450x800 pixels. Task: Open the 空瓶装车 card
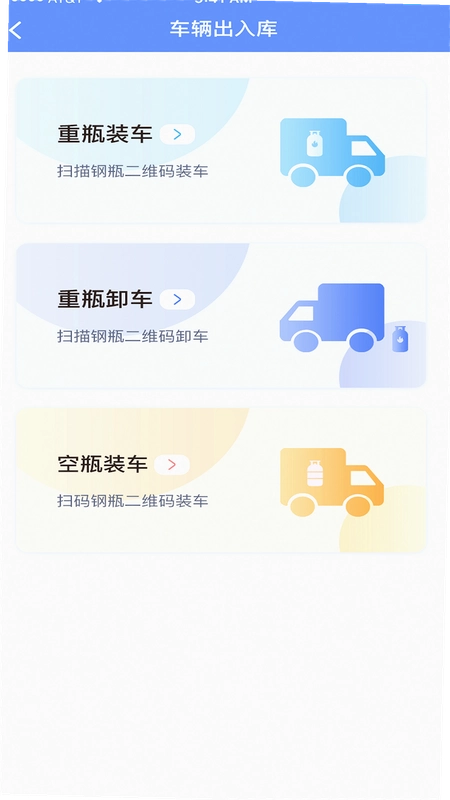coord(221,480)
